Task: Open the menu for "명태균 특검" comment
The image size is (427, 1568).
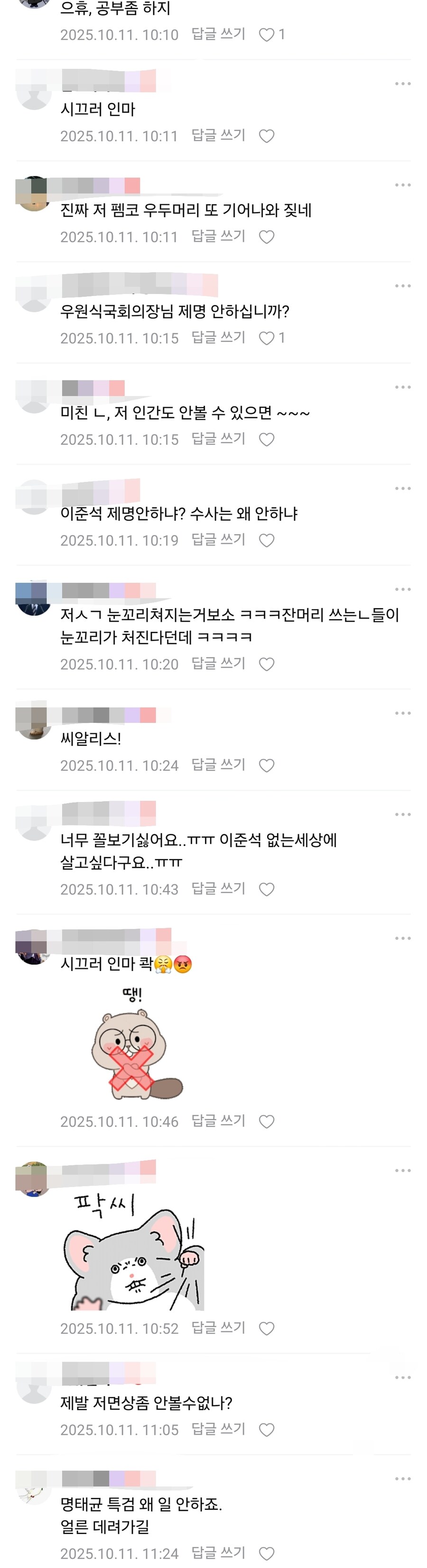Action: click(403, 1478)
